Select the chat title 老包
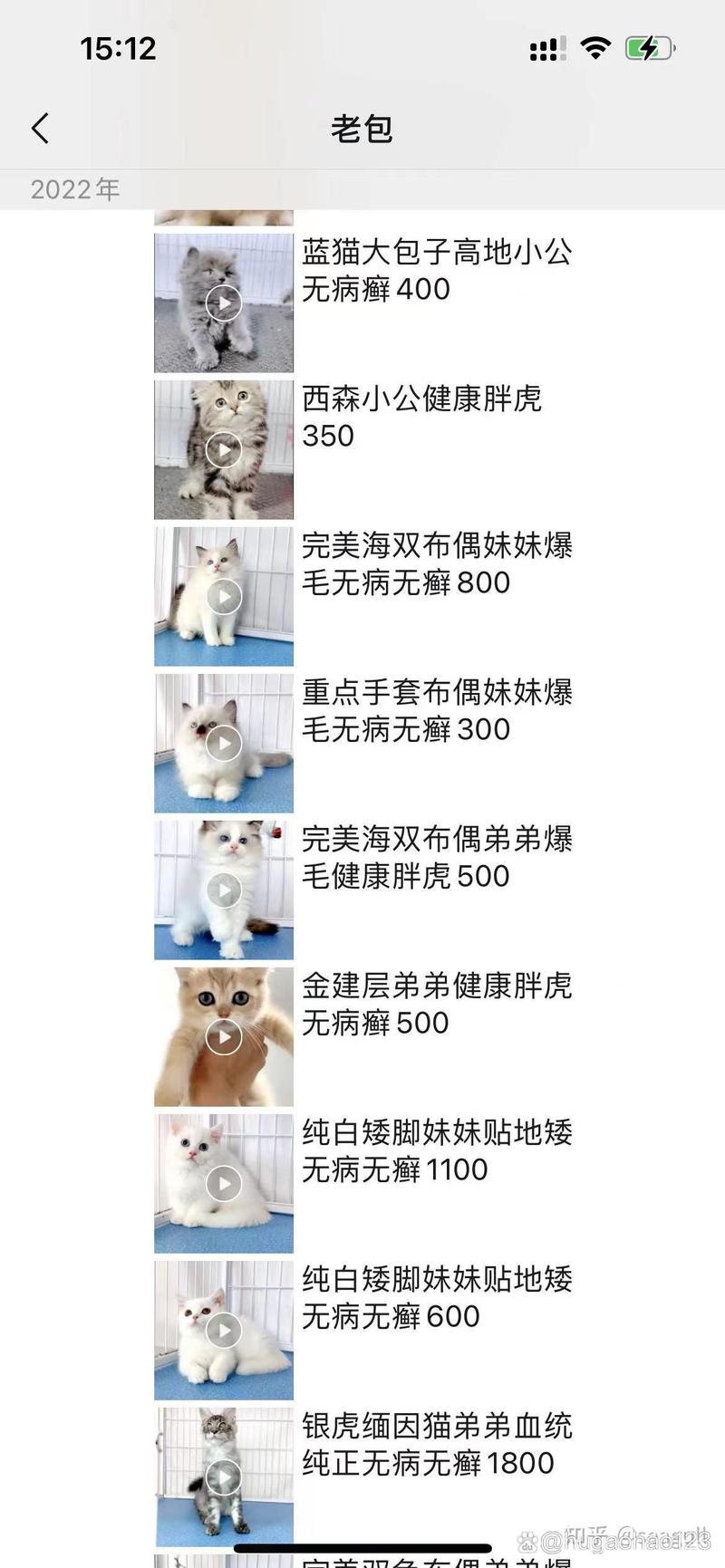The height and width of the screenshot is (1568, 725). click(x=362, y=128)
